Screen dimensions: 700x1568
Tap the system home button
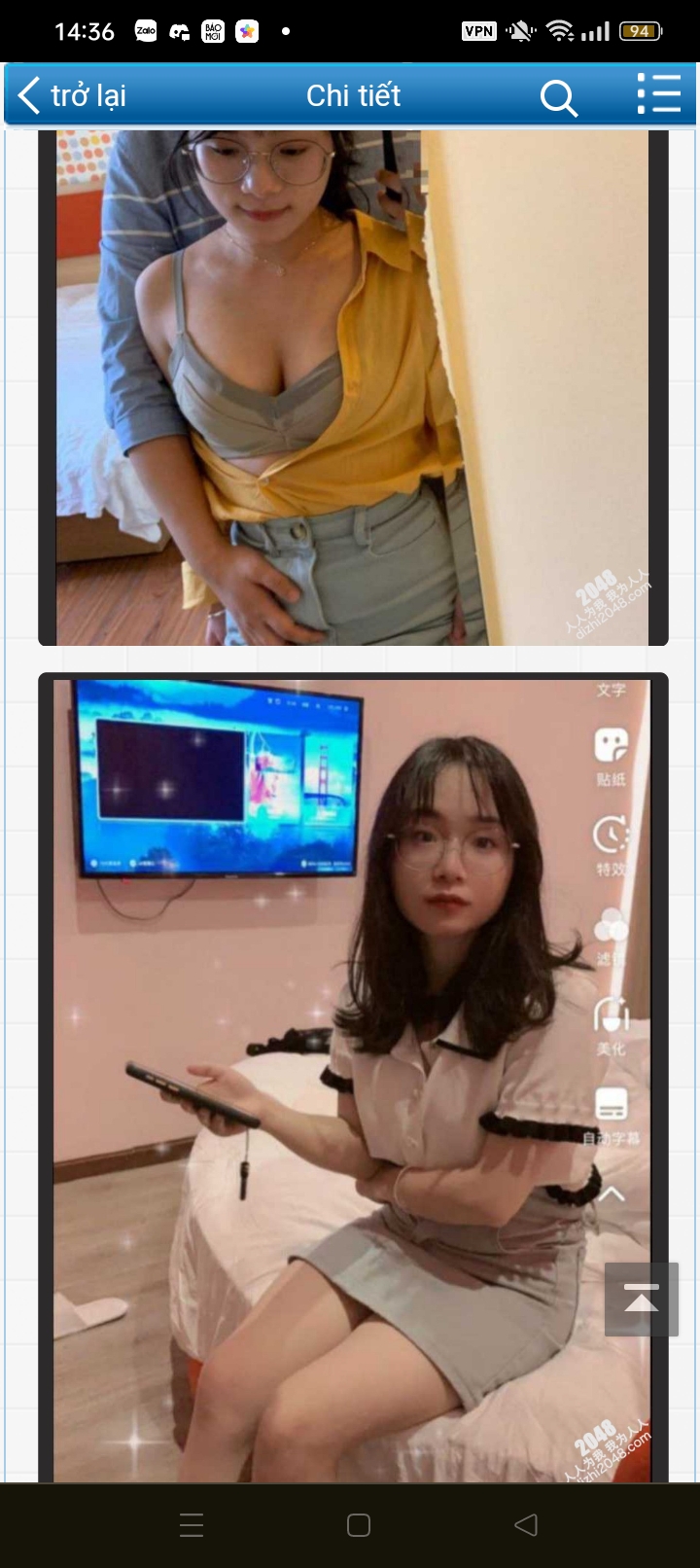point(358,1524)
